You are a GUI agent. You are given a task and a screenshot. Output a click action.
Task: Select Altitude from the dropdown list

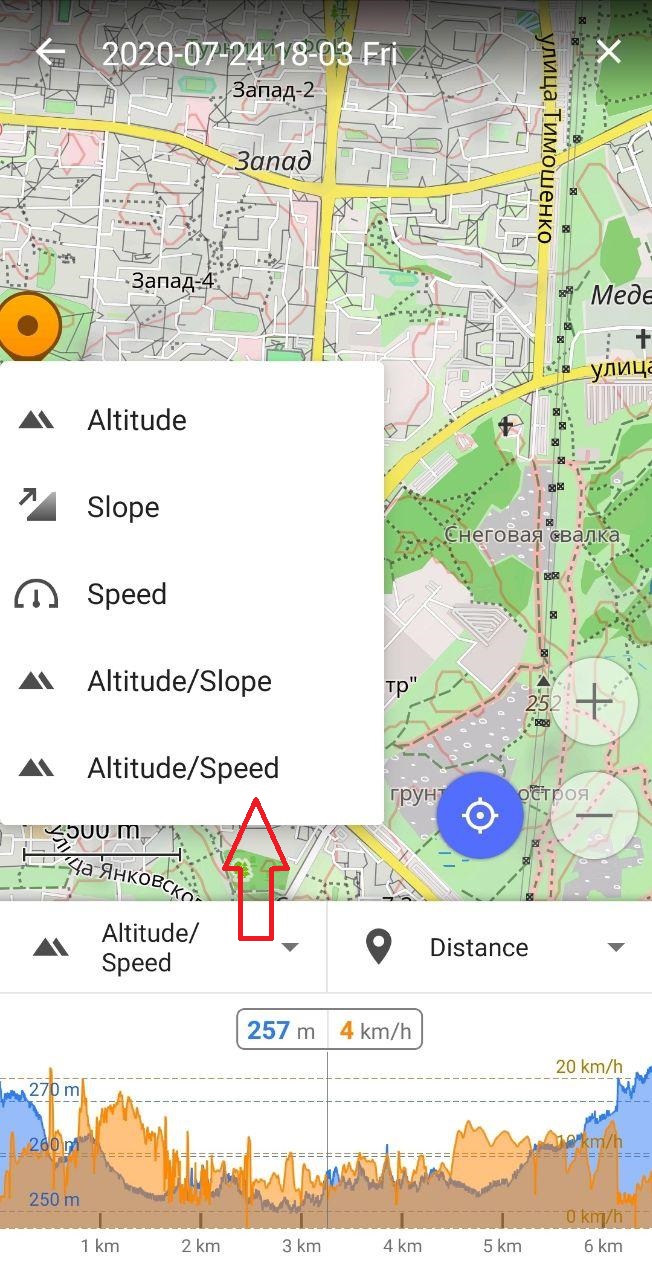[137, 420]
